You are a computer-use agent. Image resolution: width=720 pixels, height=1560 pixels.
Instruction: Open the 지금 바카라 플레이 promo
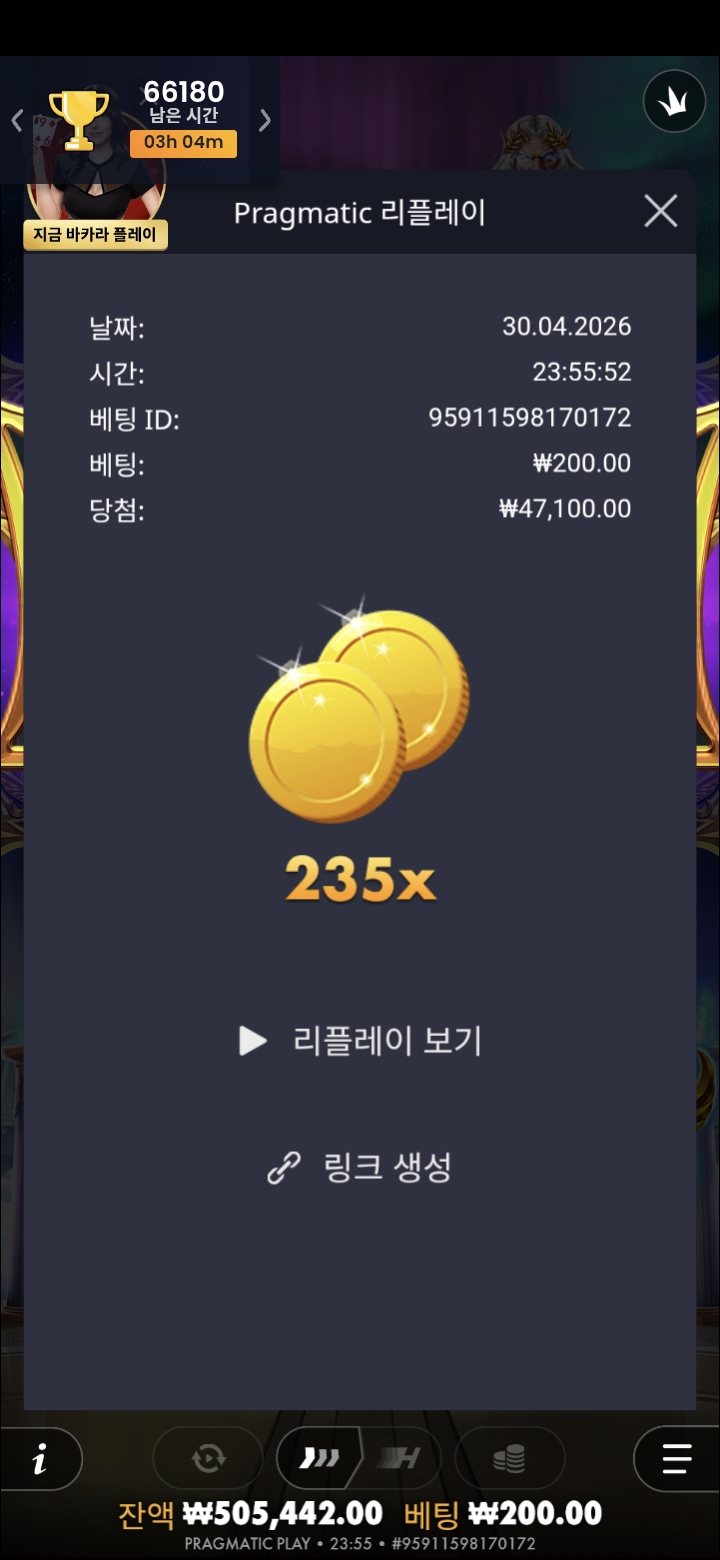[96, 235]
